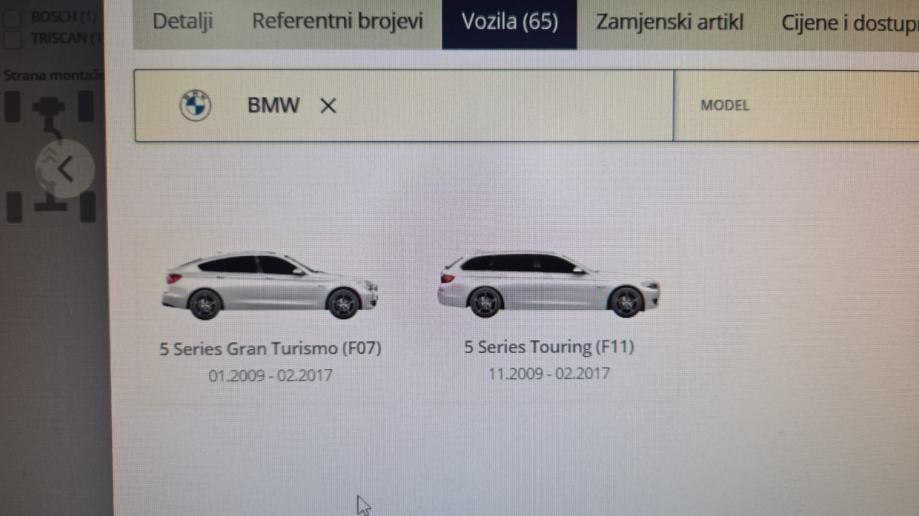Switch to the Detalji tab
Viewport: 919px width, 516px height.
(x=182, y=22)
